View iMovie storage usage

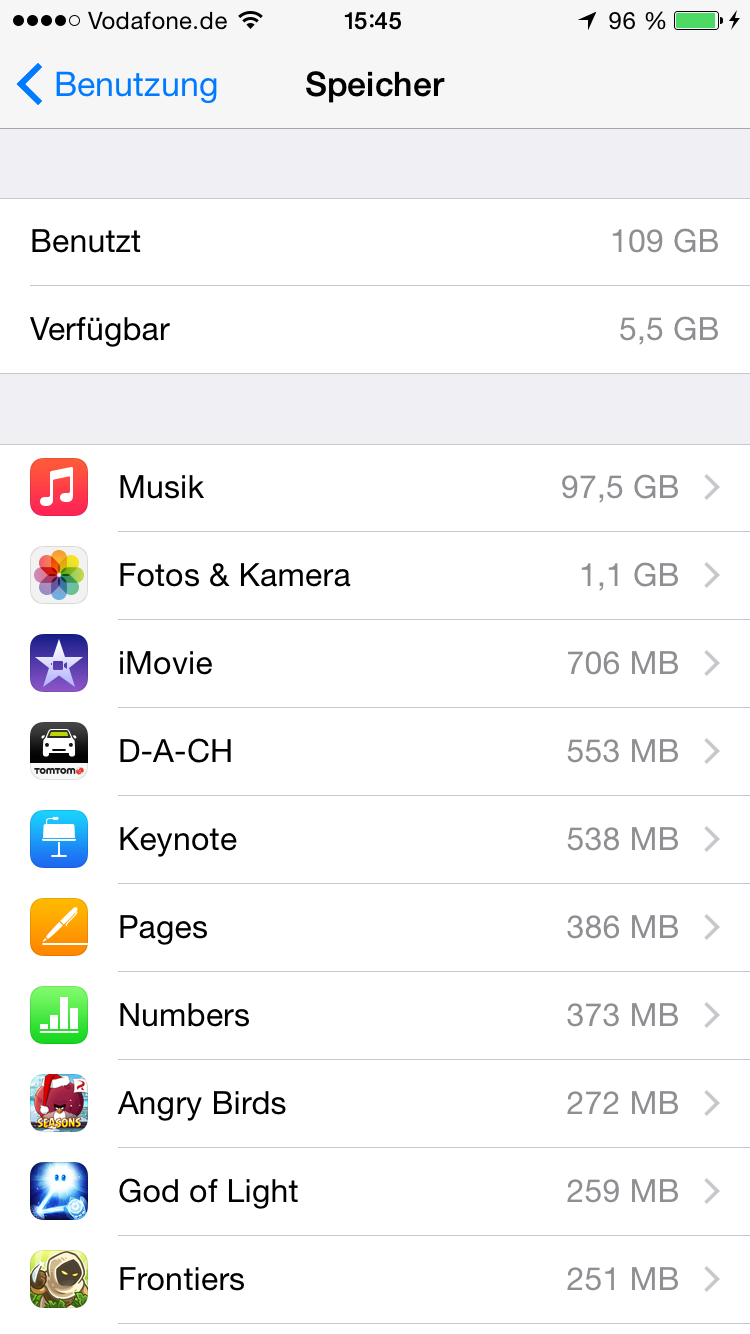point(375,664)
